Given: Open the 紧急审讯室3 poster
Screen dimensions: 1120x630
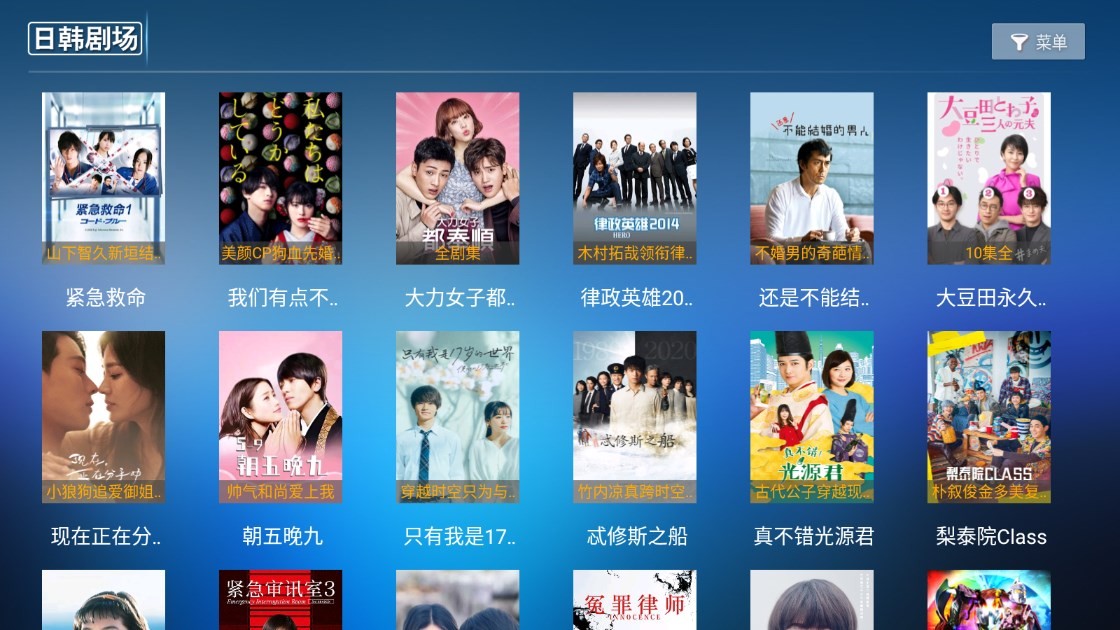Looking at the screenshot, I should pyautogui.click(x=281, y=600).
